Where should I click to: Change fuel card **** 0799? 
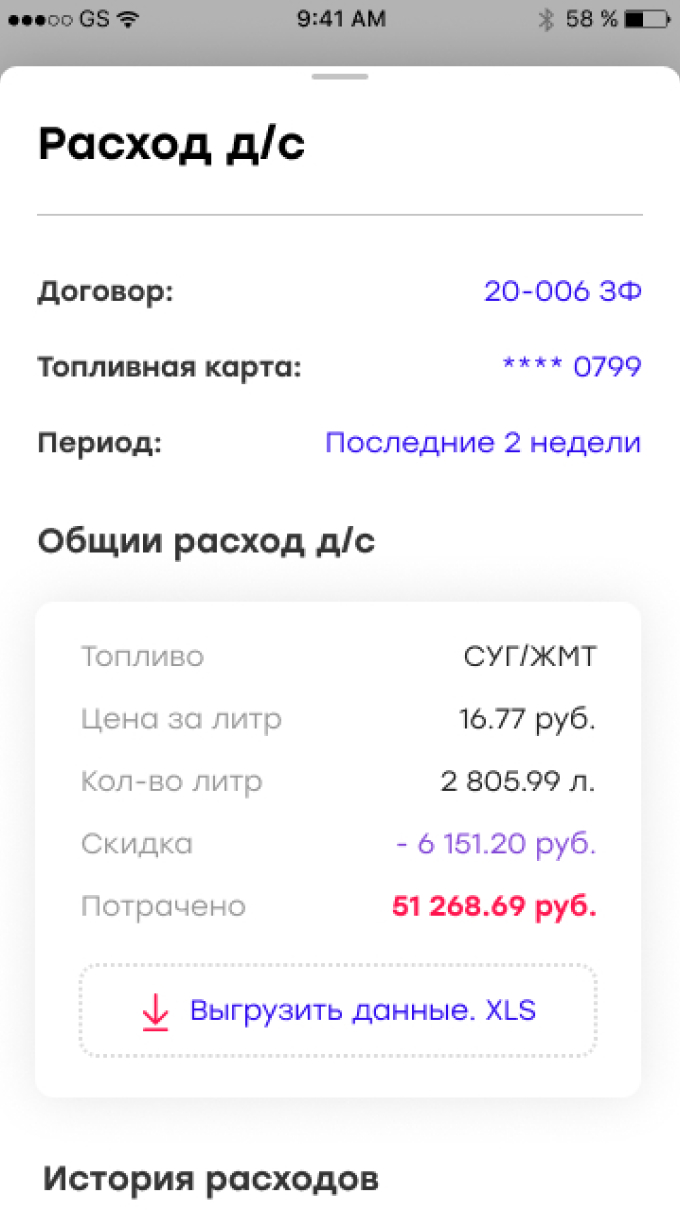click(x=571, y=367)
